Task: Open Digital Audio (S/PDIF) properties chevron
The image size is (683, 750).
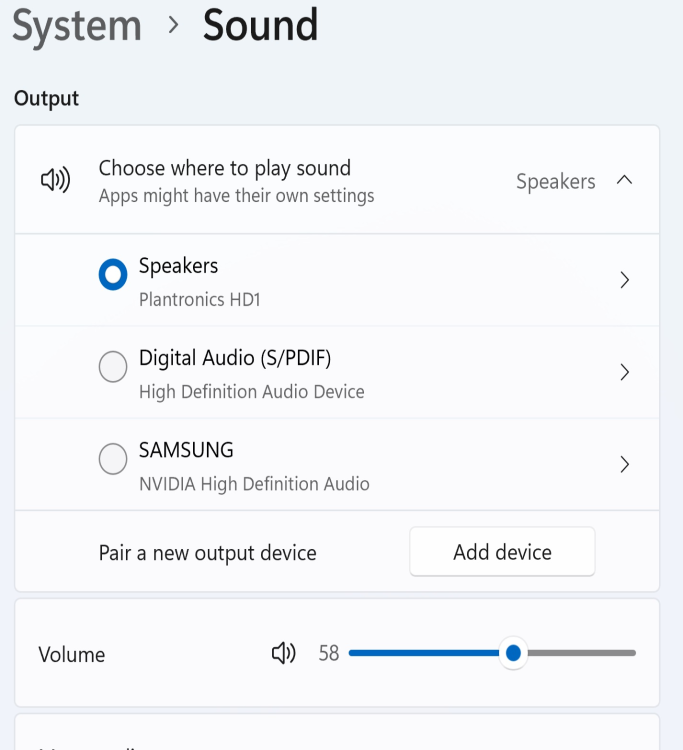Action: tap(625, 373)
